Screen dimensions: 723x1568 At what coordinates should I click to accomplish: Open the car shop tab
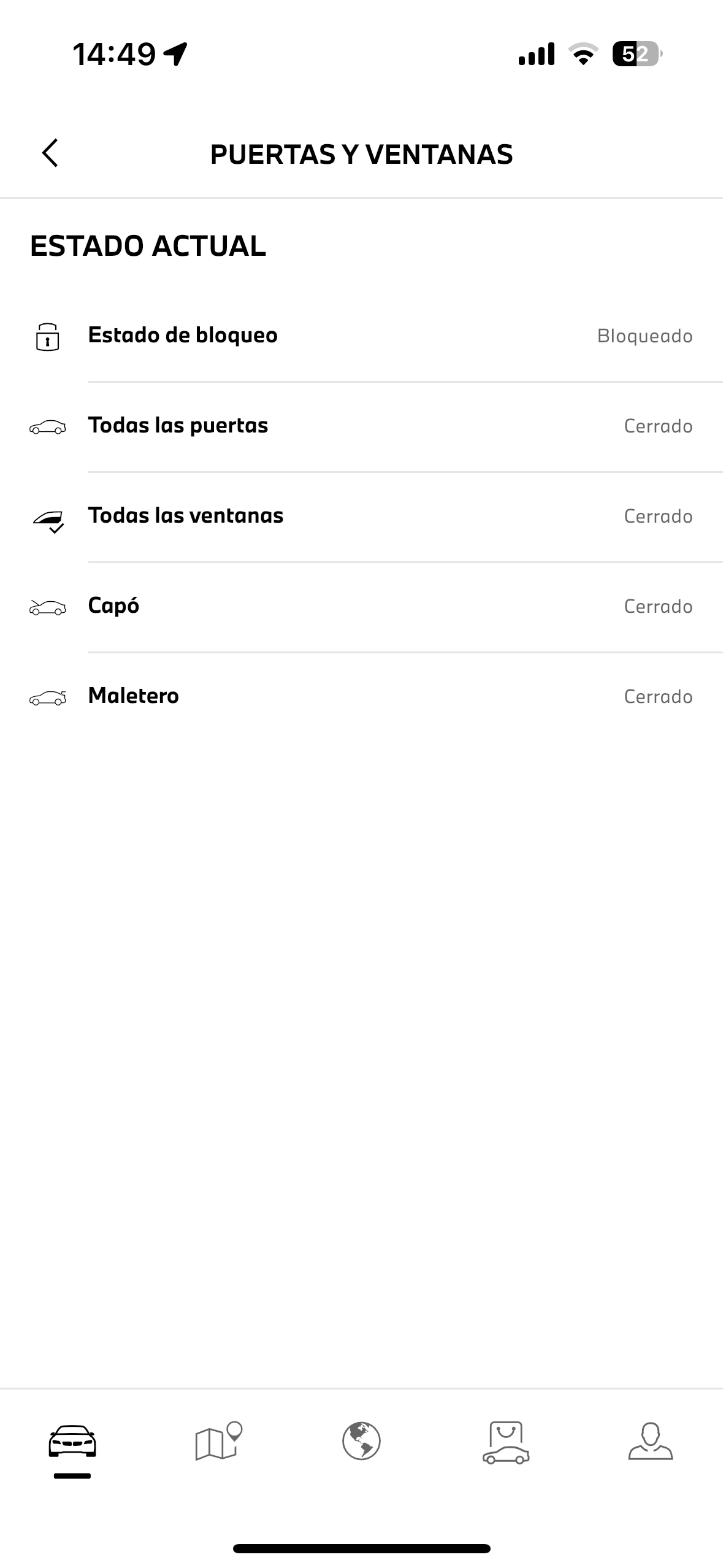(x=506, y=1442)
